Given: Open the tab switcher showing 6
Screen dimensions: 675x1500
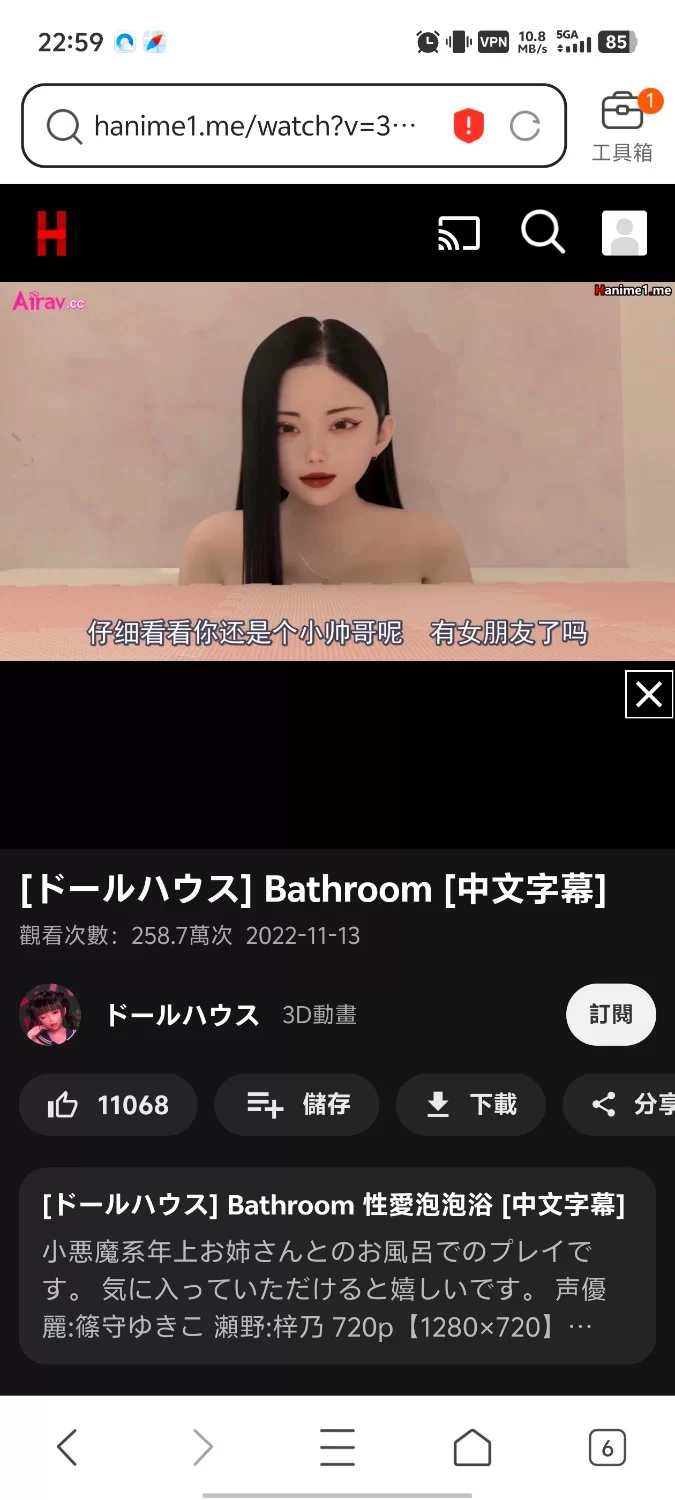Looking at the screenshot, I should pos(607,1446).
